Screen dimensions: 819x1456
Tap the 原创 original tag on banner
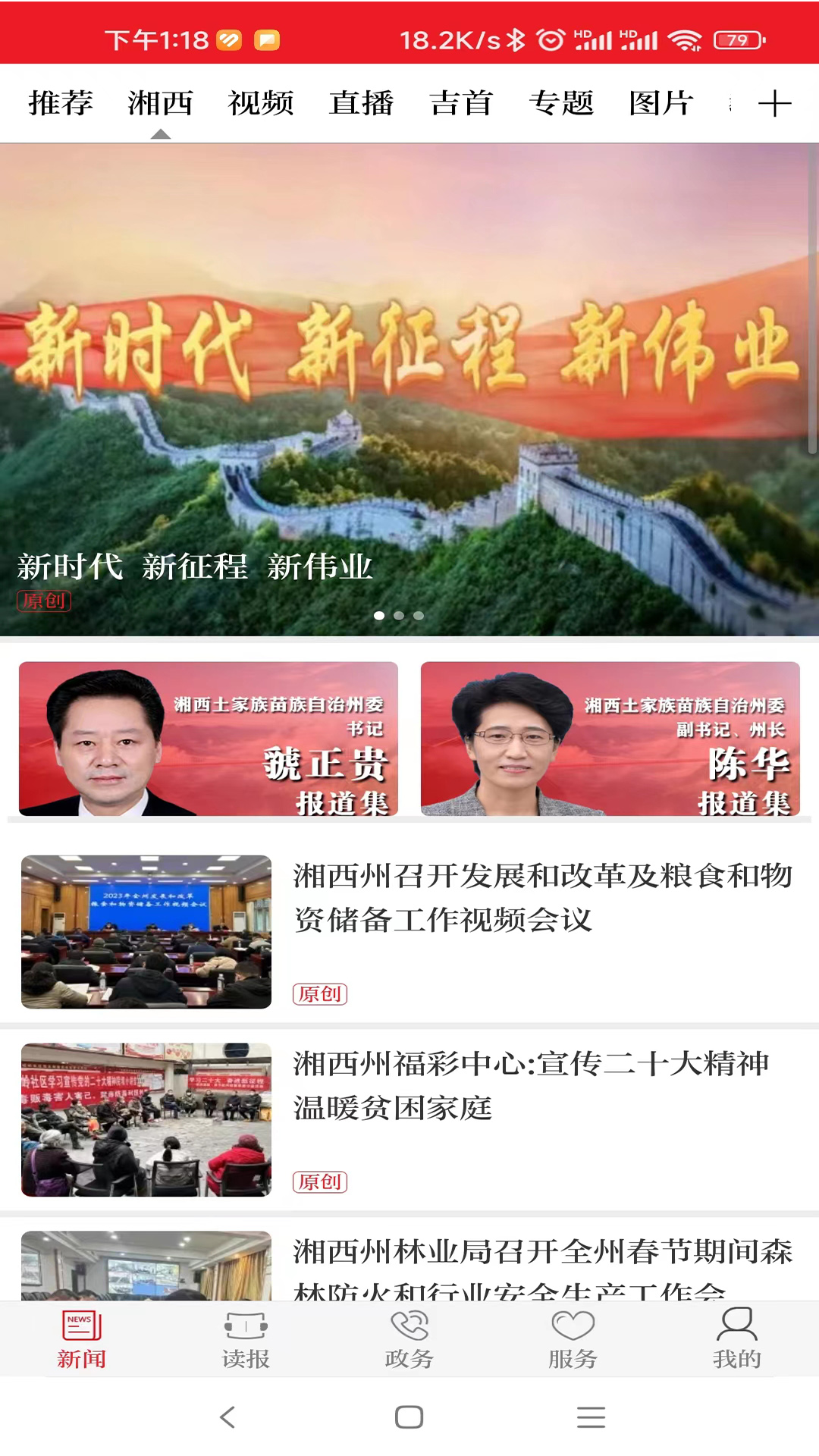[x=44, y=601]
